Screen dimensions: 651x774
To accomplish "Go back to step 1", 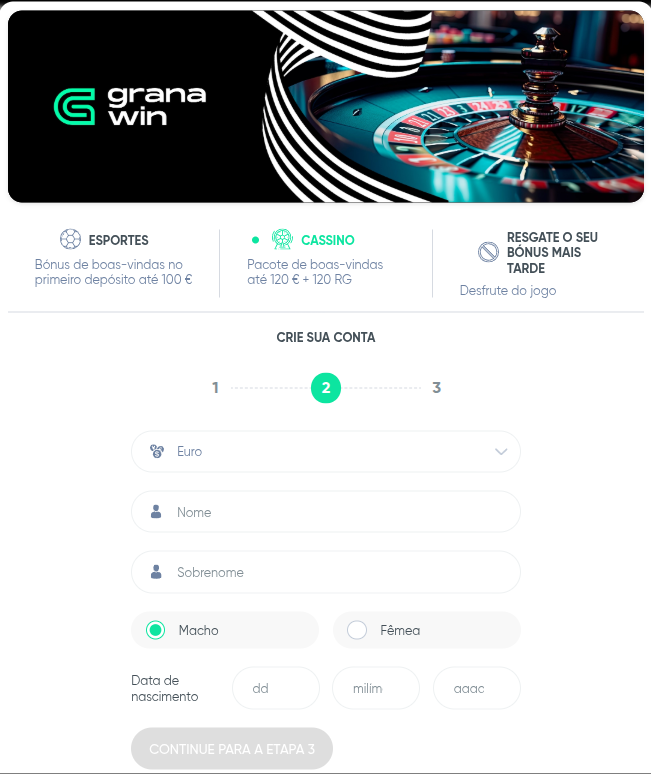I will click(215, 388).
